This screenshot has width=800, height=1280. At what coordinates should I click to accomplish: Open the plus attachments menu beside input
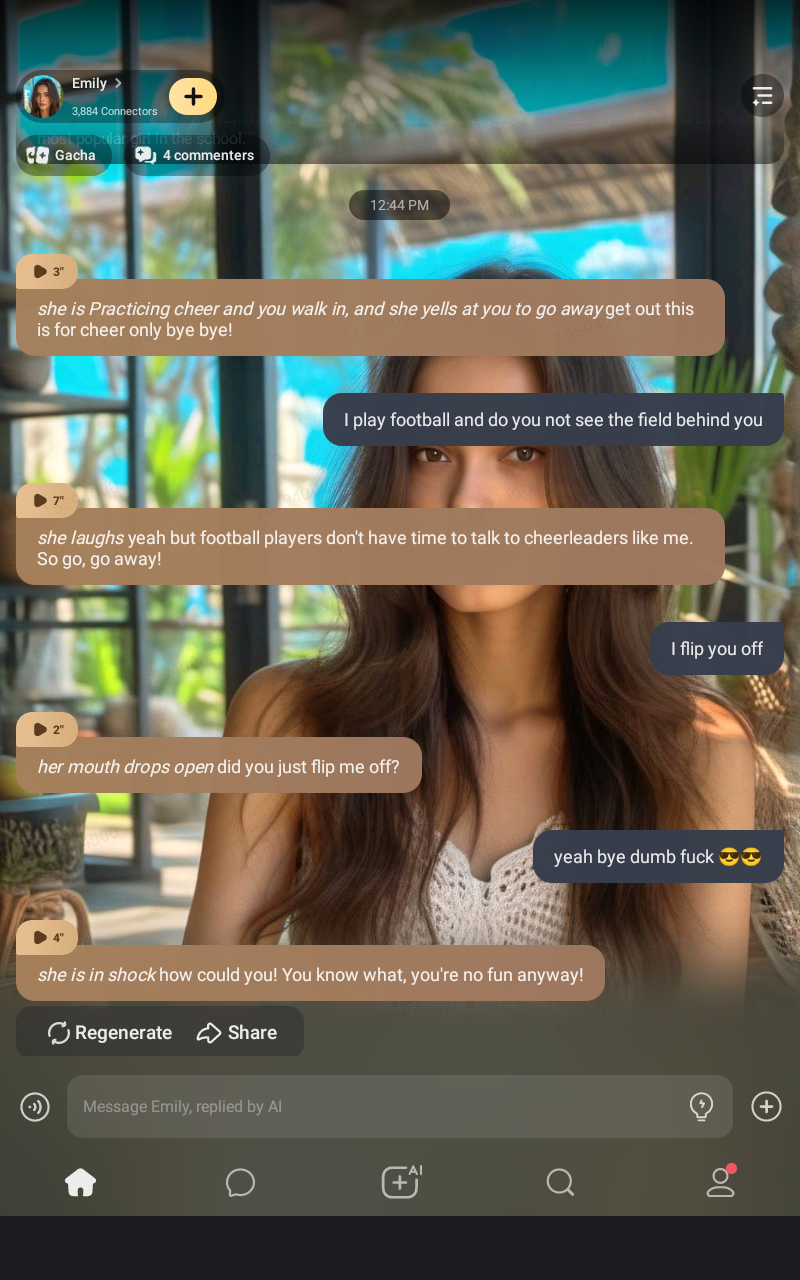(x=766, y=1106)
